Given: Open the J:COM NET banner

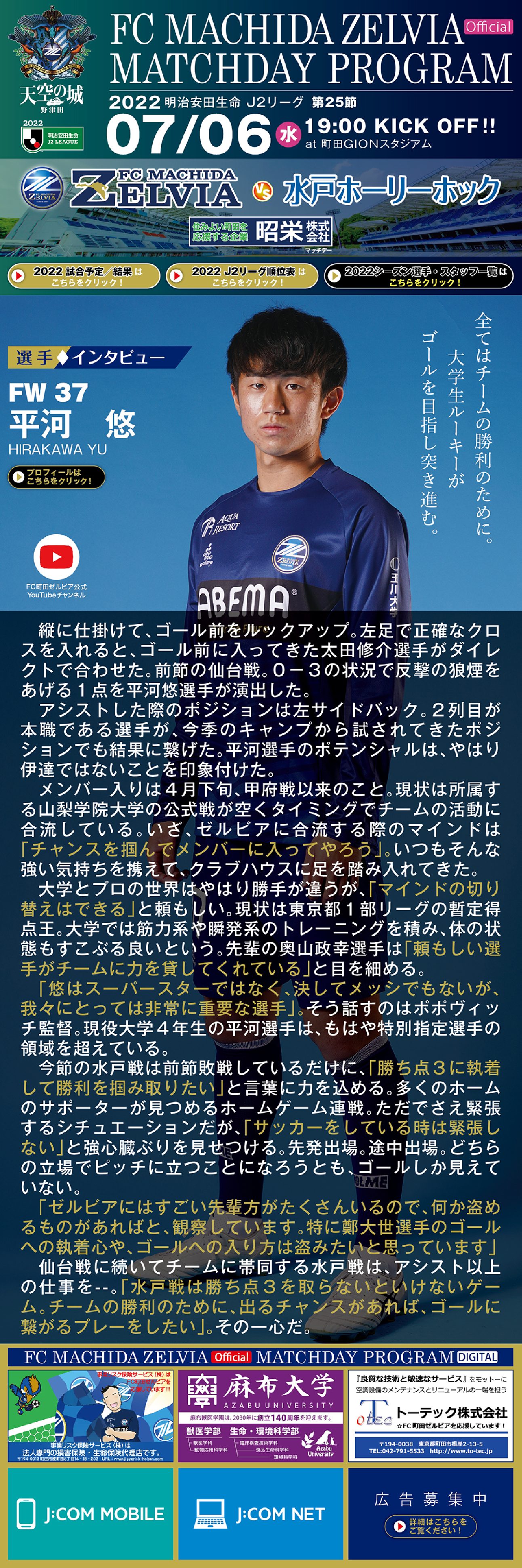Looking at the screenshot, I should pos(260,1513).
